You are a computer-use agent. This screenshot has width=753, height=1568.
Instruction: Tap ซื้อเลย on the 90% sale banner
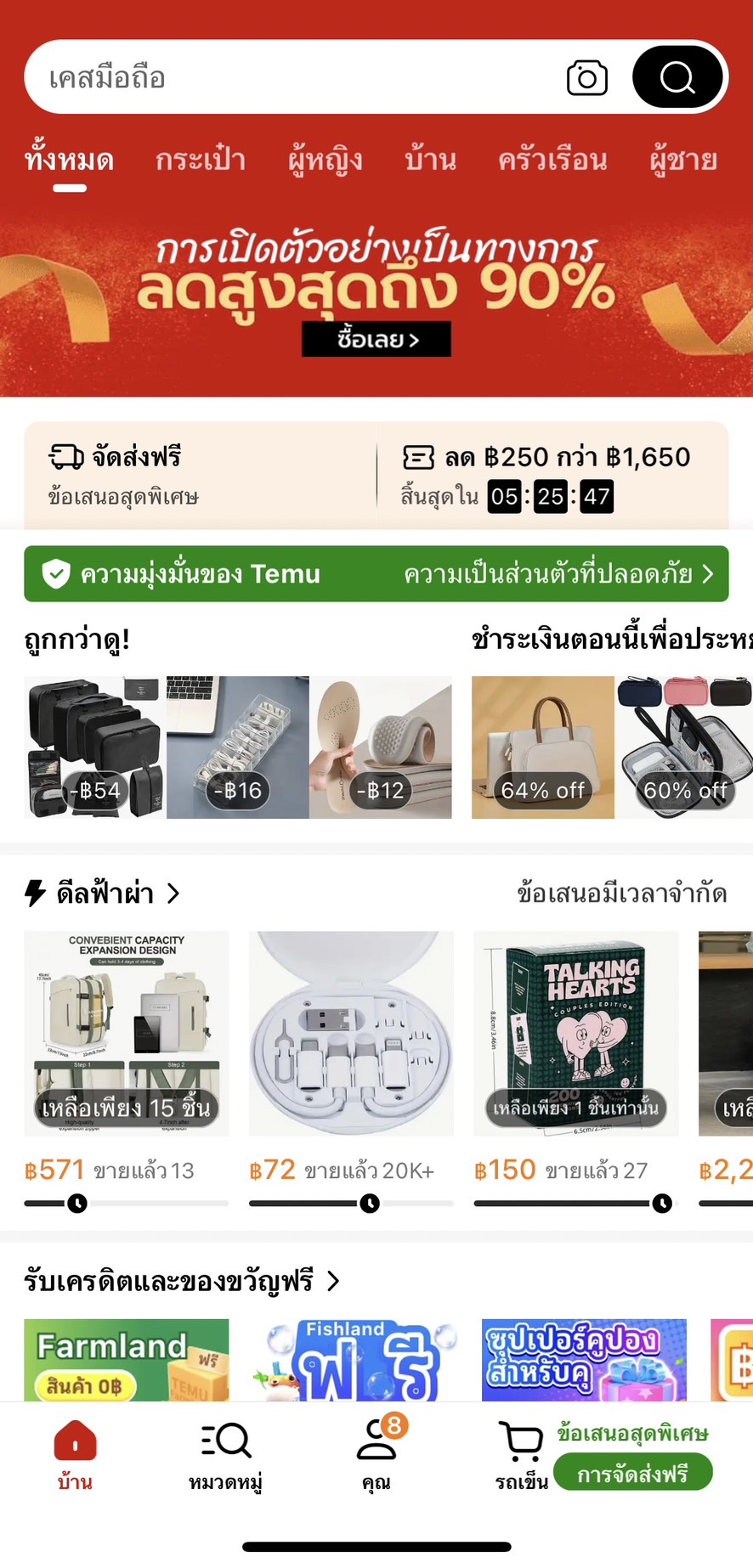[x=376, y=340]
